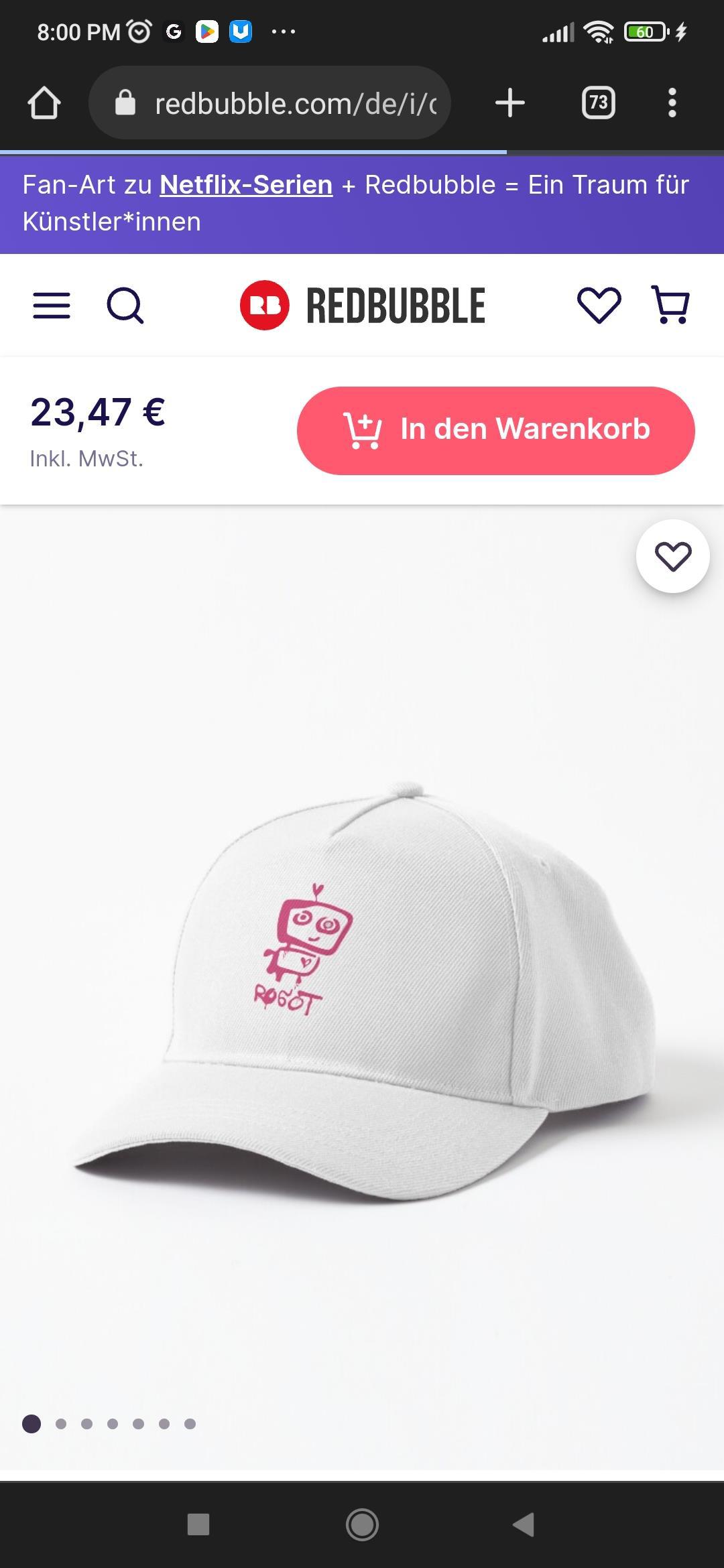724x1568 pixels.
Task: View the favorites list in header
Action: [599, 306]
